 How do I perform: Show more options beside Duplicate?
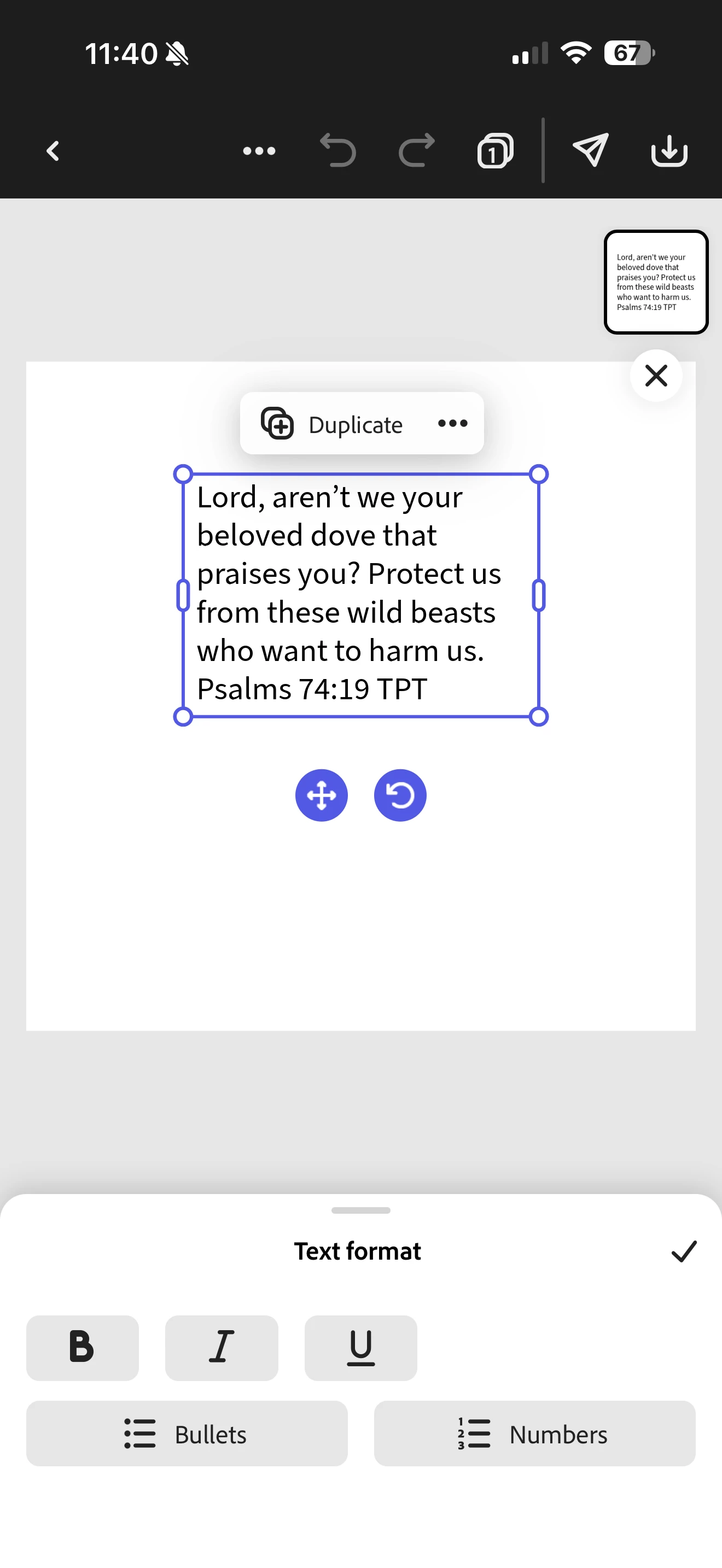pyautogui.click(x=453, y=424)
